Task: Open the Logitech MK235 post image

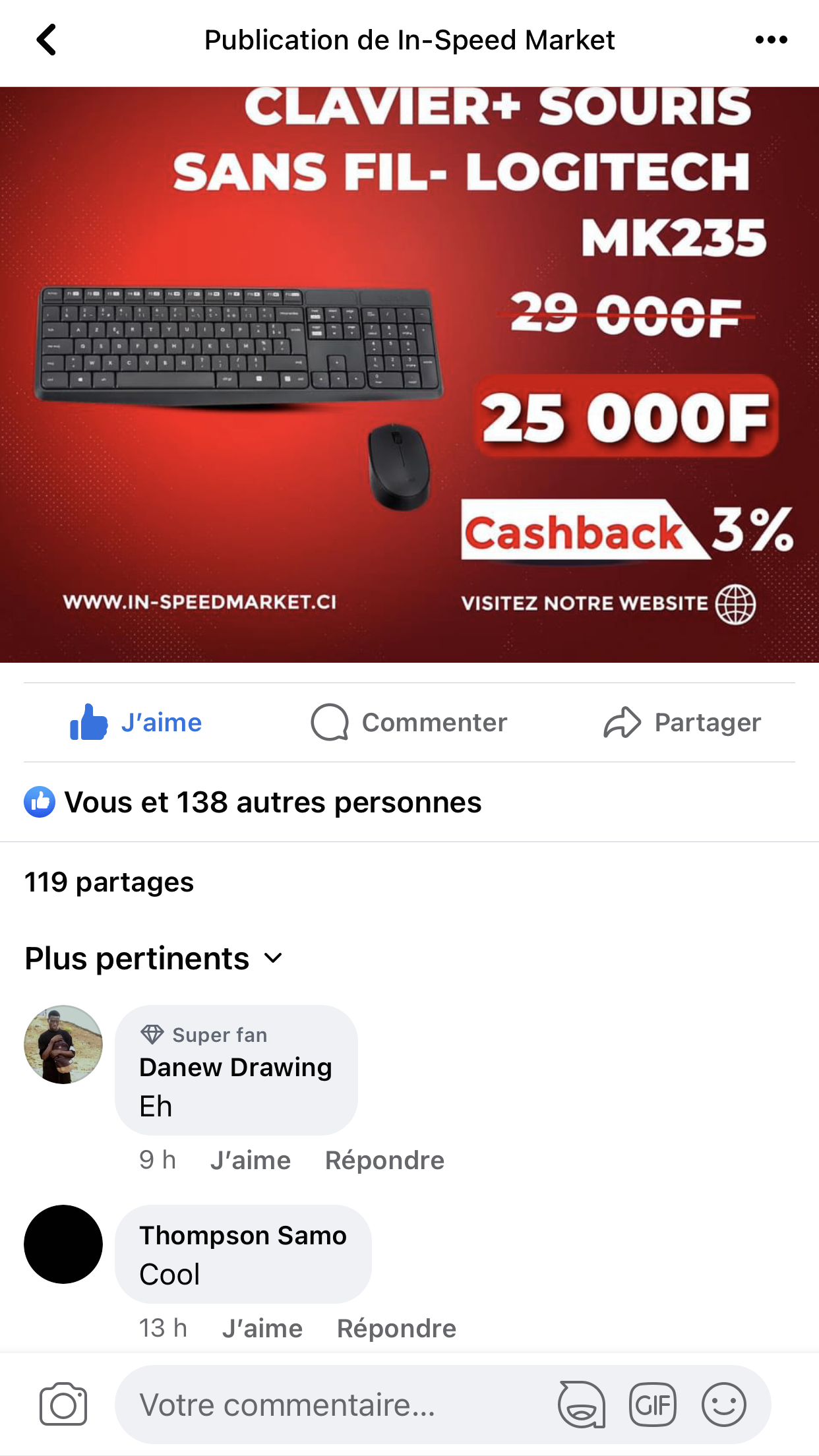Action: tap(409, 375)
